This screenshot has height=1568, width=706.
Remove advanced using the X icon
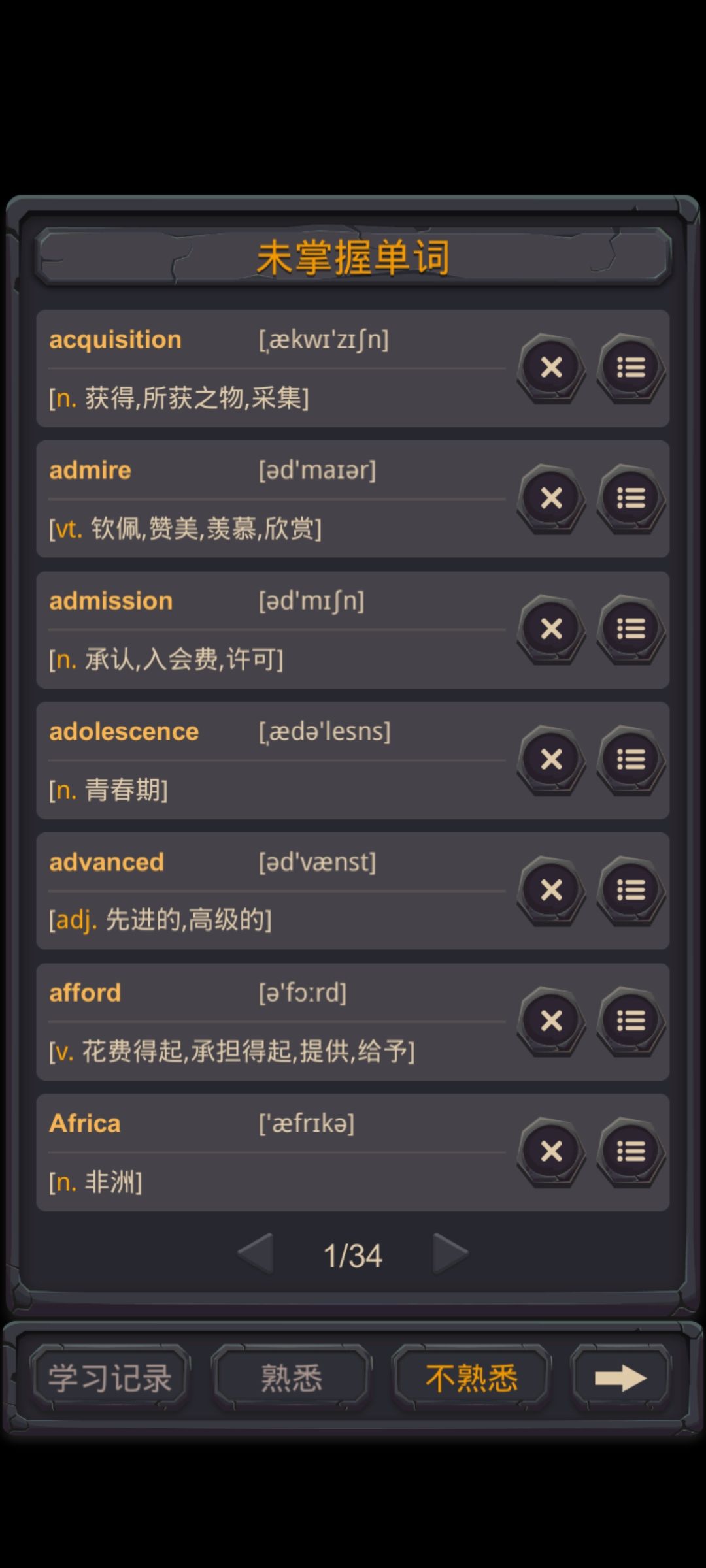point(550,890)
